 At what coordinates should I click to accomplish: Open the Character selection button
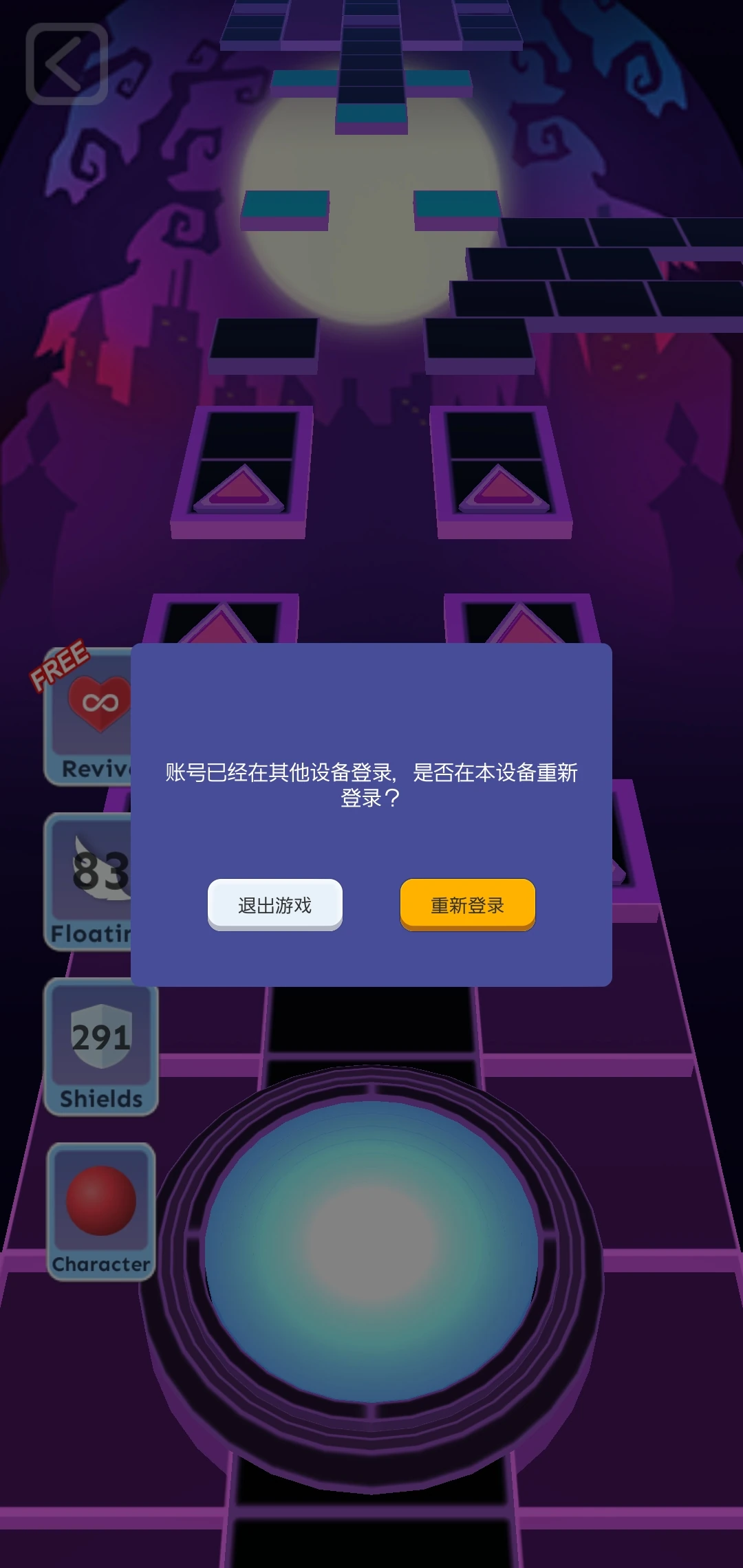(101, 1212)
